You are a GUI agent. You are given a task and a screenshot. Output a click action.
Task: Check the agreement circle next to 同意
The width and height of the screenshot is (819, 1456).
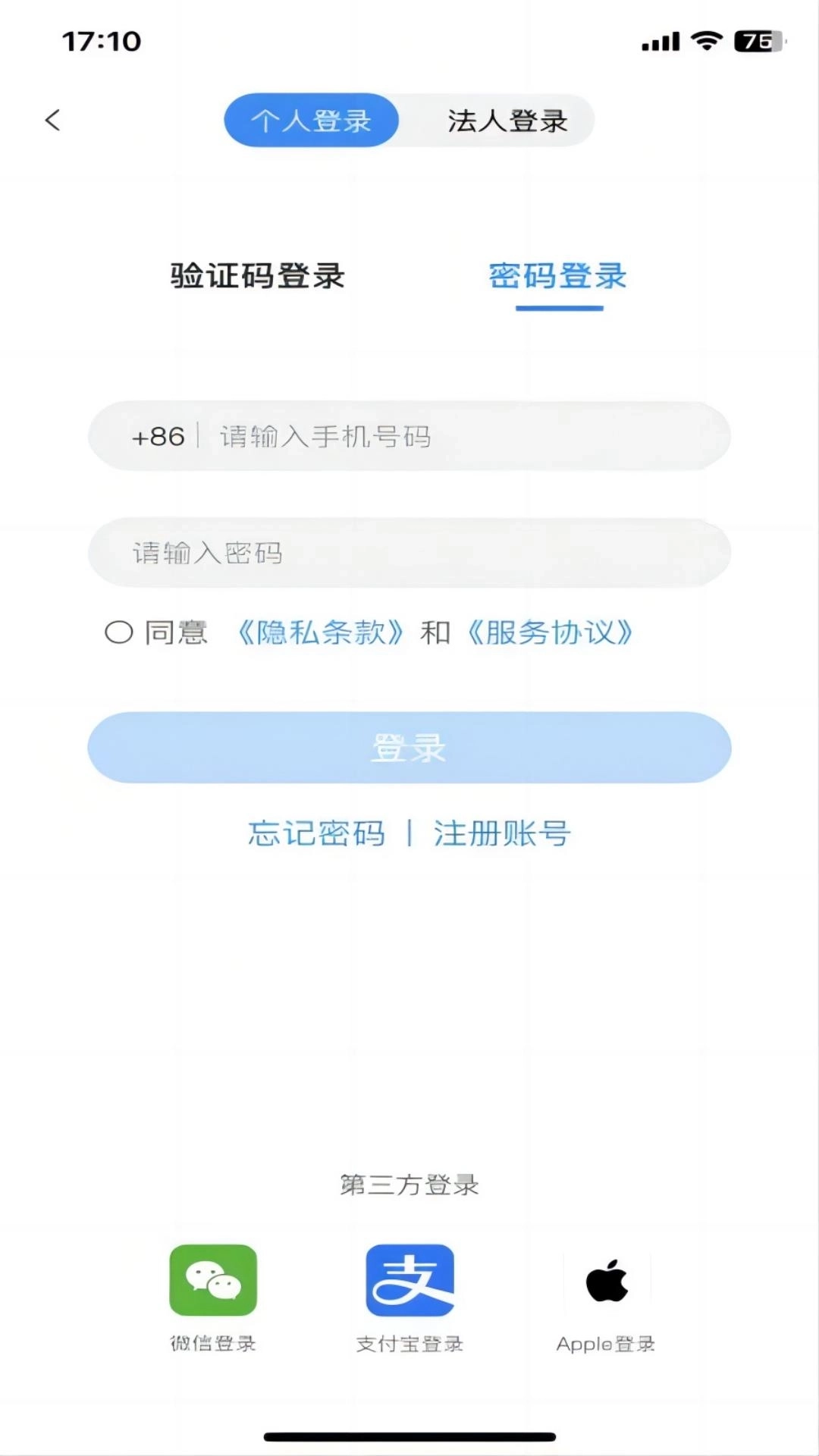[x=118, y=632]
